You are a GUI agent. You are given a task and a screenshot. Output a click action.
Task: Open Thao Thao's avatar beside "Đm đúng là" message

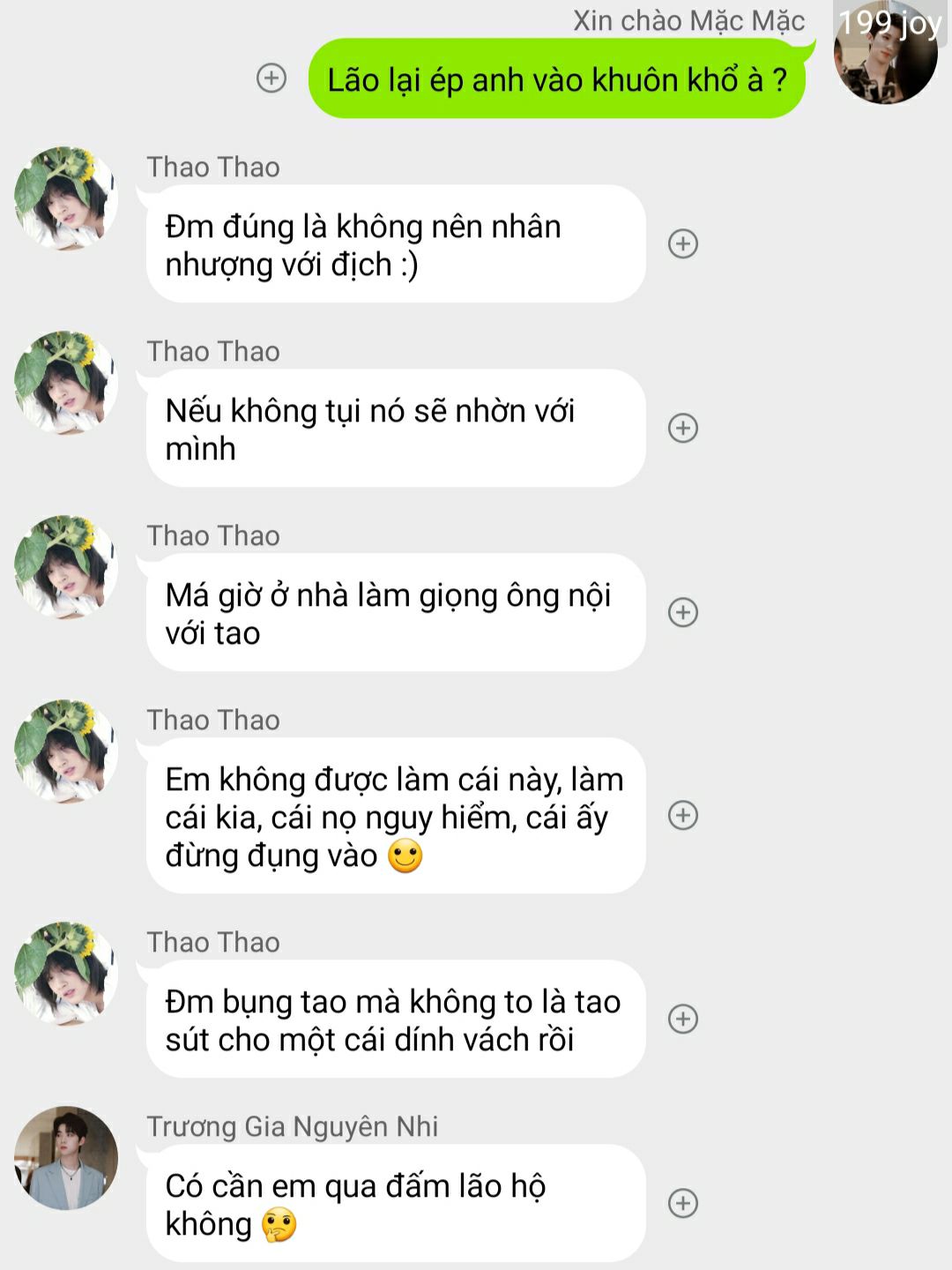(x=66, y=198)
